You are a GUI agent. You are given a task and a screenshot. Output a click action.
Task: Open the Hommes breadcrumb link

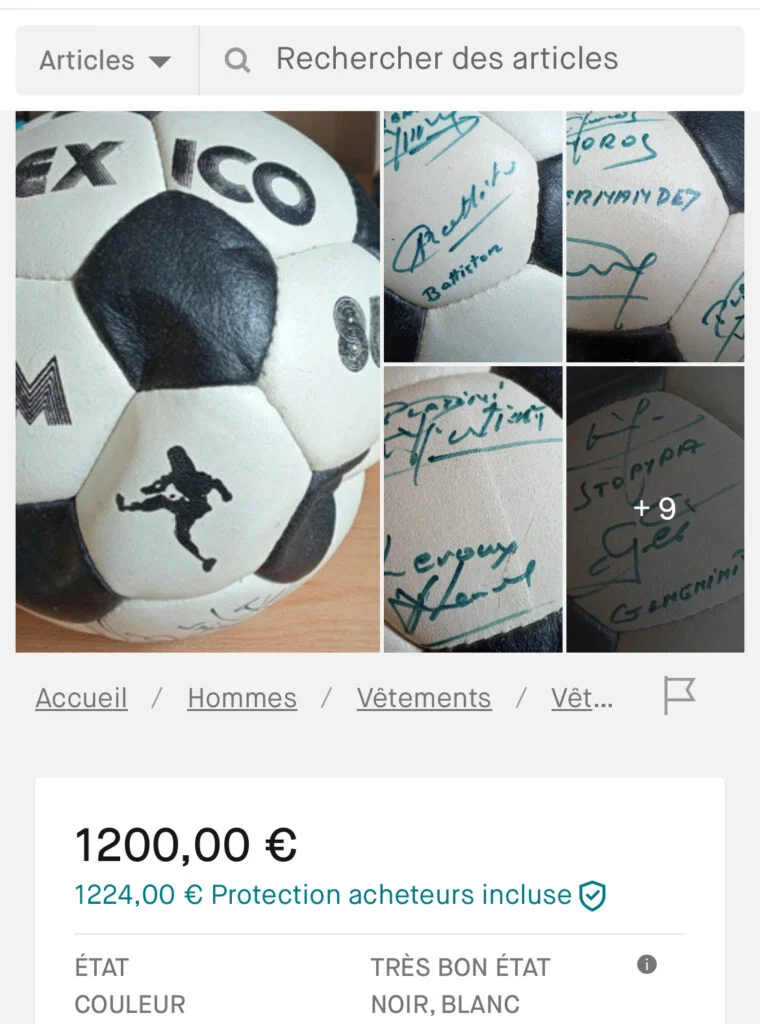coord(242,698)
